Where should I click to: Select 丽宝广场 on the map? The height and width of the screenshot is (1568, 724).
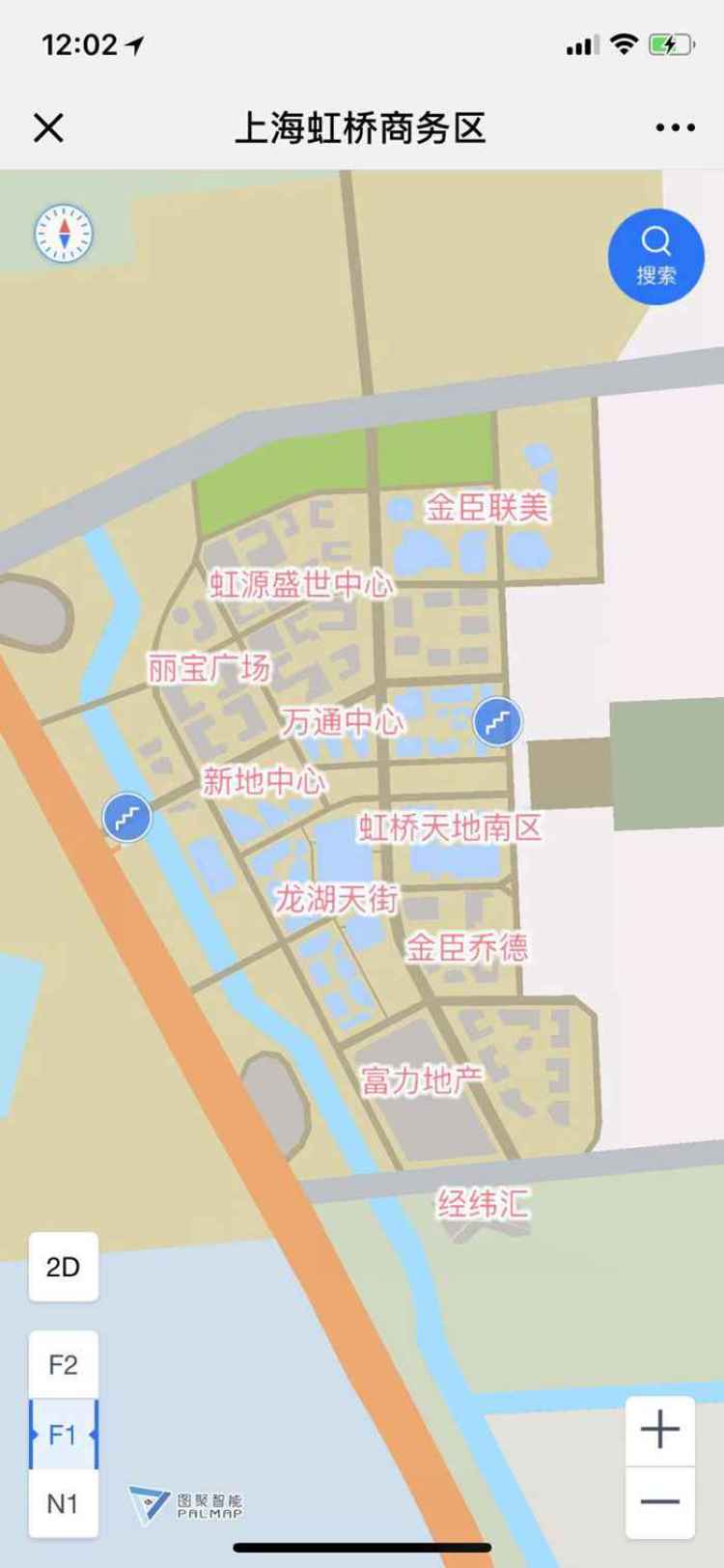[x=209, y=668]
